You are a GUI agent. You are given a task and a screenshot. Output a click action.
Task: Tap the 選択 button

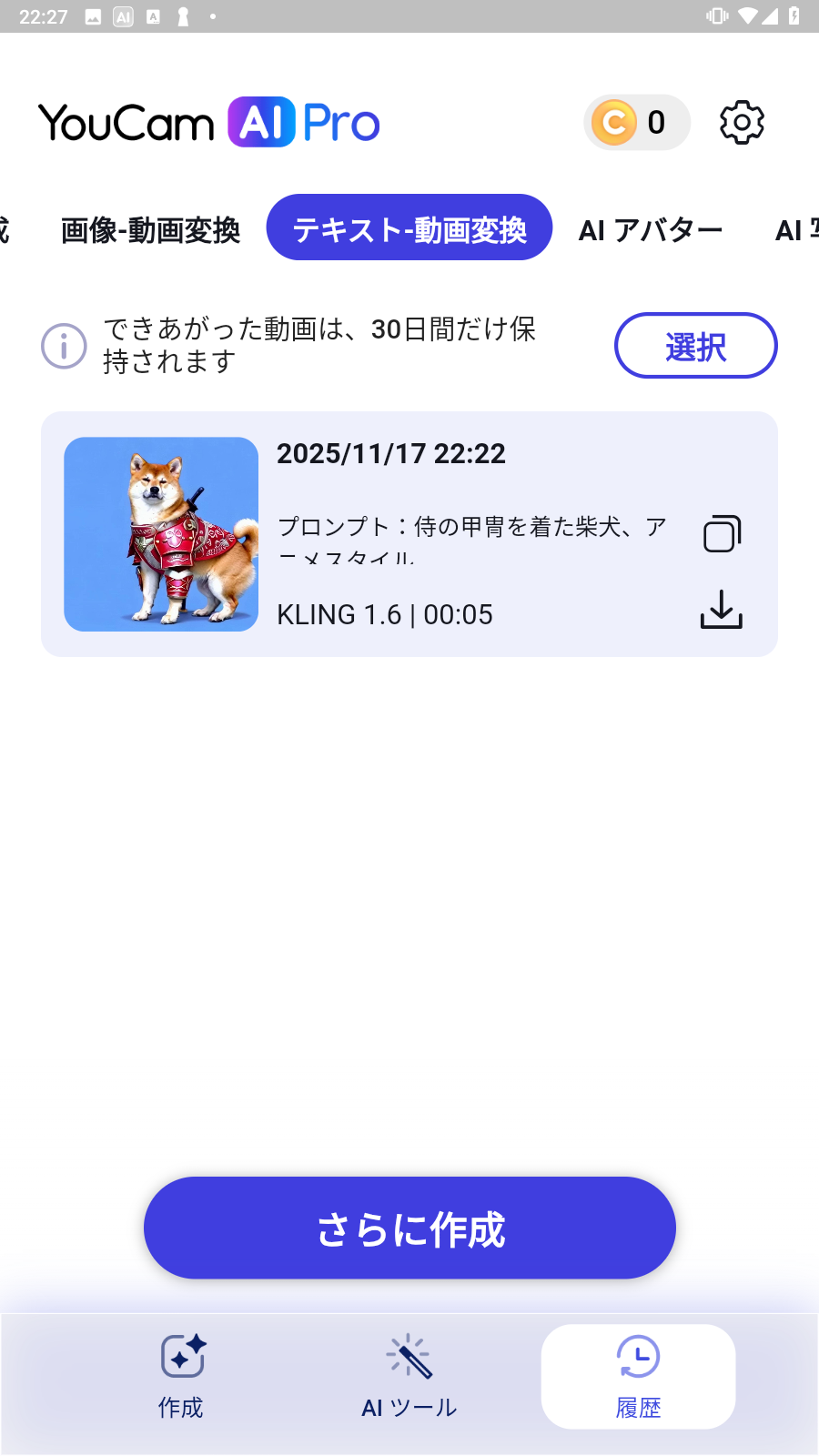click(695, 346)
